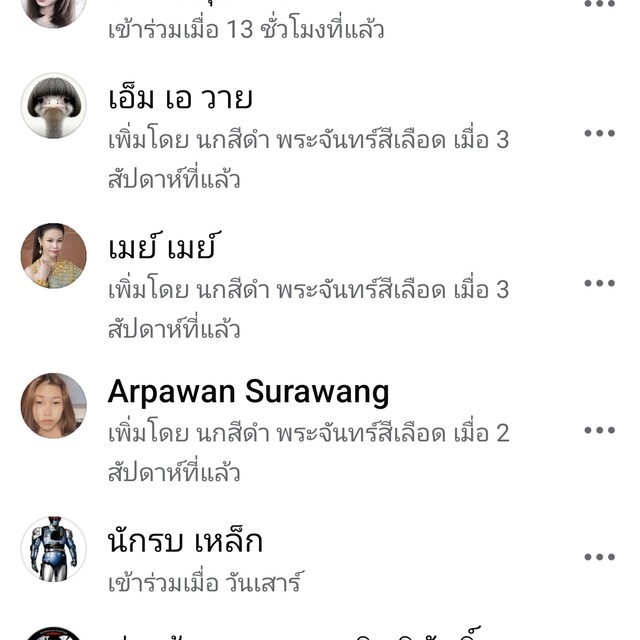Screen dimensions: 640x640
Task: Open the more options for Arpawan Surawang
Action: 599,430
